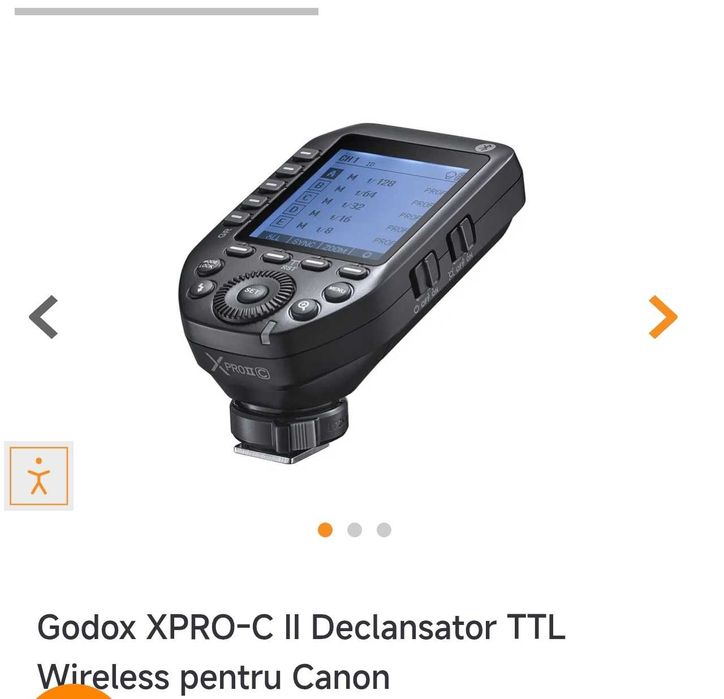The width and height of the screenshot is (724, 699).
Task: Go to the next product image
Action: pos(662,317)
